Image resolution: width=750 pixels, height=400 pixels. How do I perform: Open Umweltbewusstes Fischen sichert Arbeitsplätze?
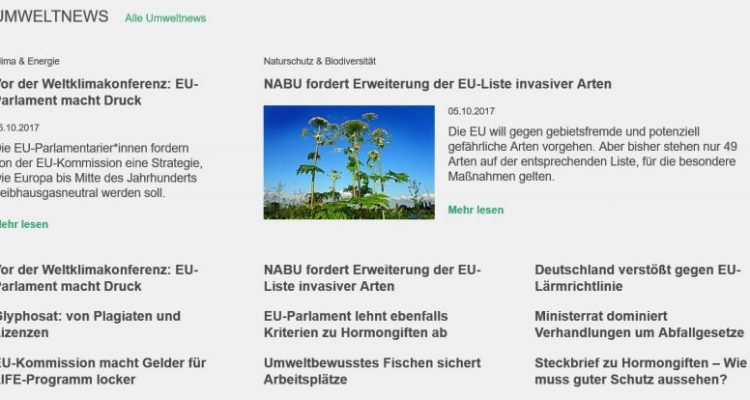tap(372, 371)
